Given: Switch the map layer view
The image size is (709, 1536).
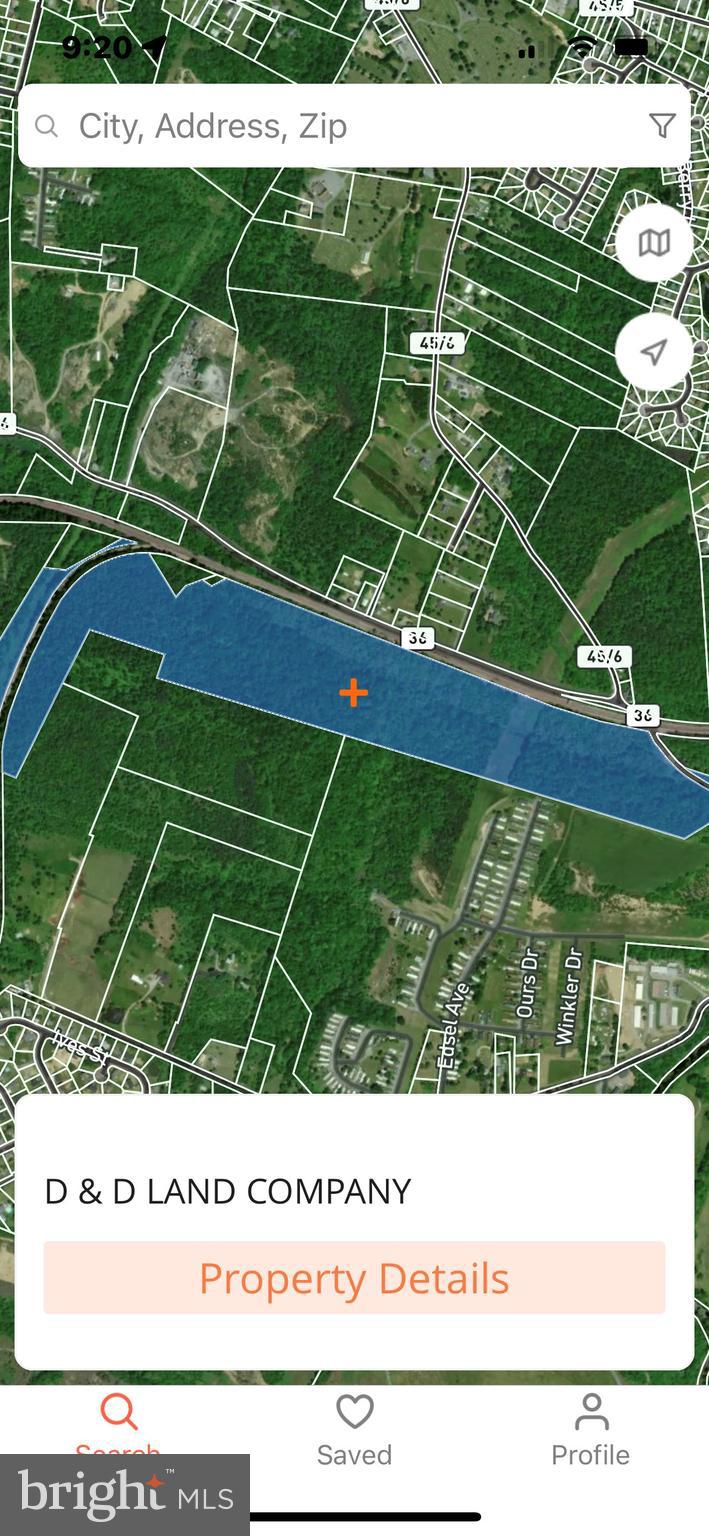Looking at the screenshot, I should tap(654, 243).
